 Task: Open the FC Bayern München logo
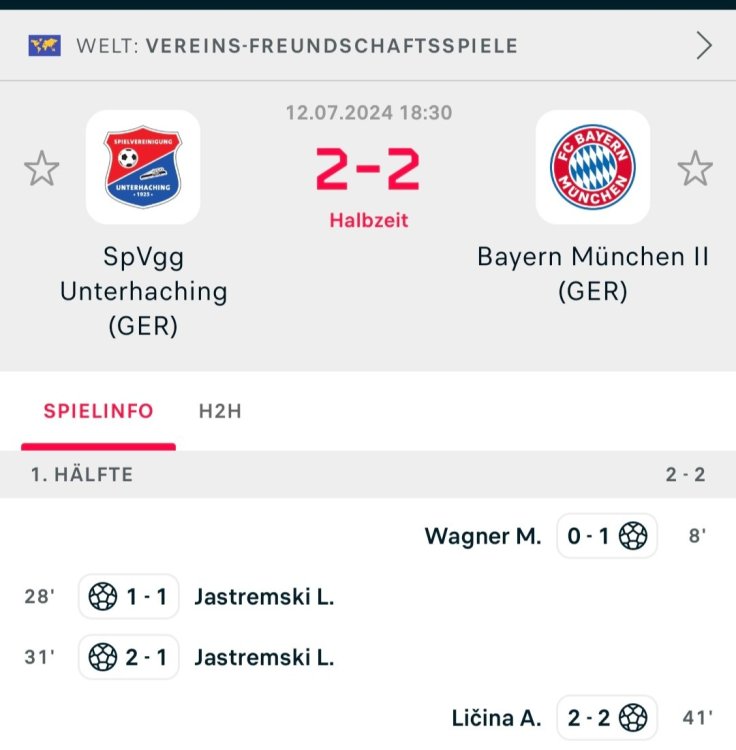pyautogui.click(x=592, y=168)
